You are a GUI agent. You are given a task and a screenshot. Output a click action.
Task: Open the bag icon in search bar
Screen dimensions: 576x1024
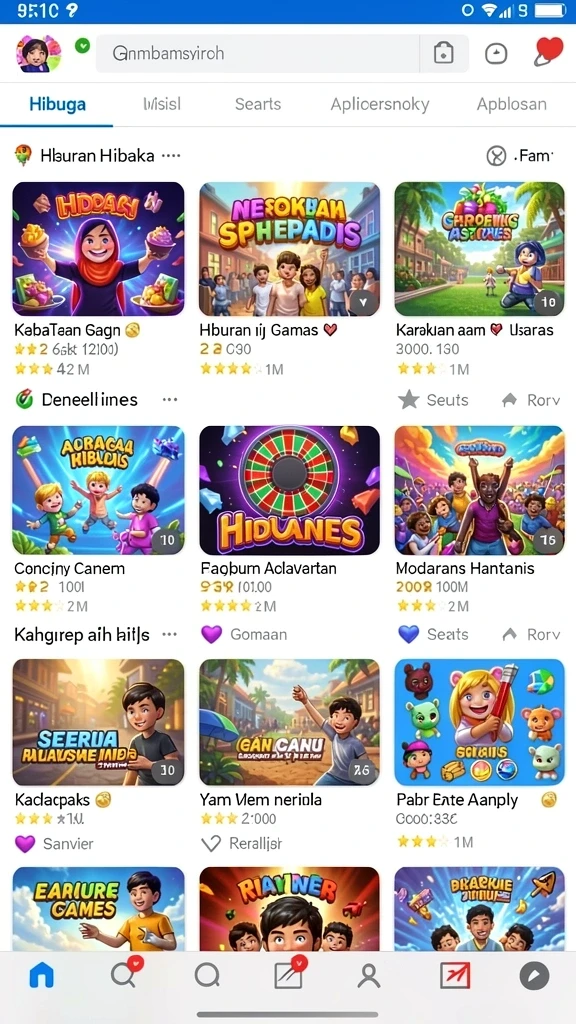pyautogui.click(x=443, y=54)
